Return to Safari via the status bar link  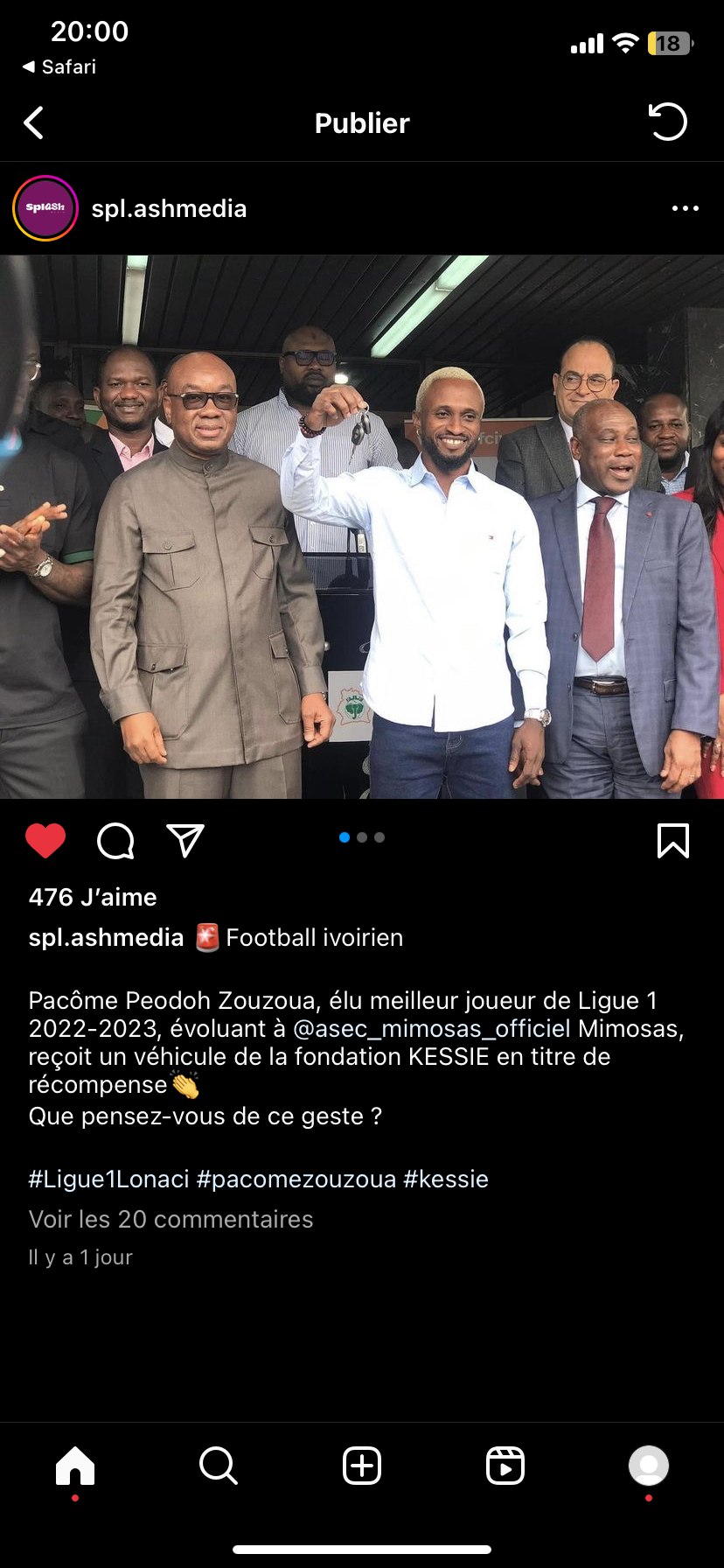click(59, 66)
